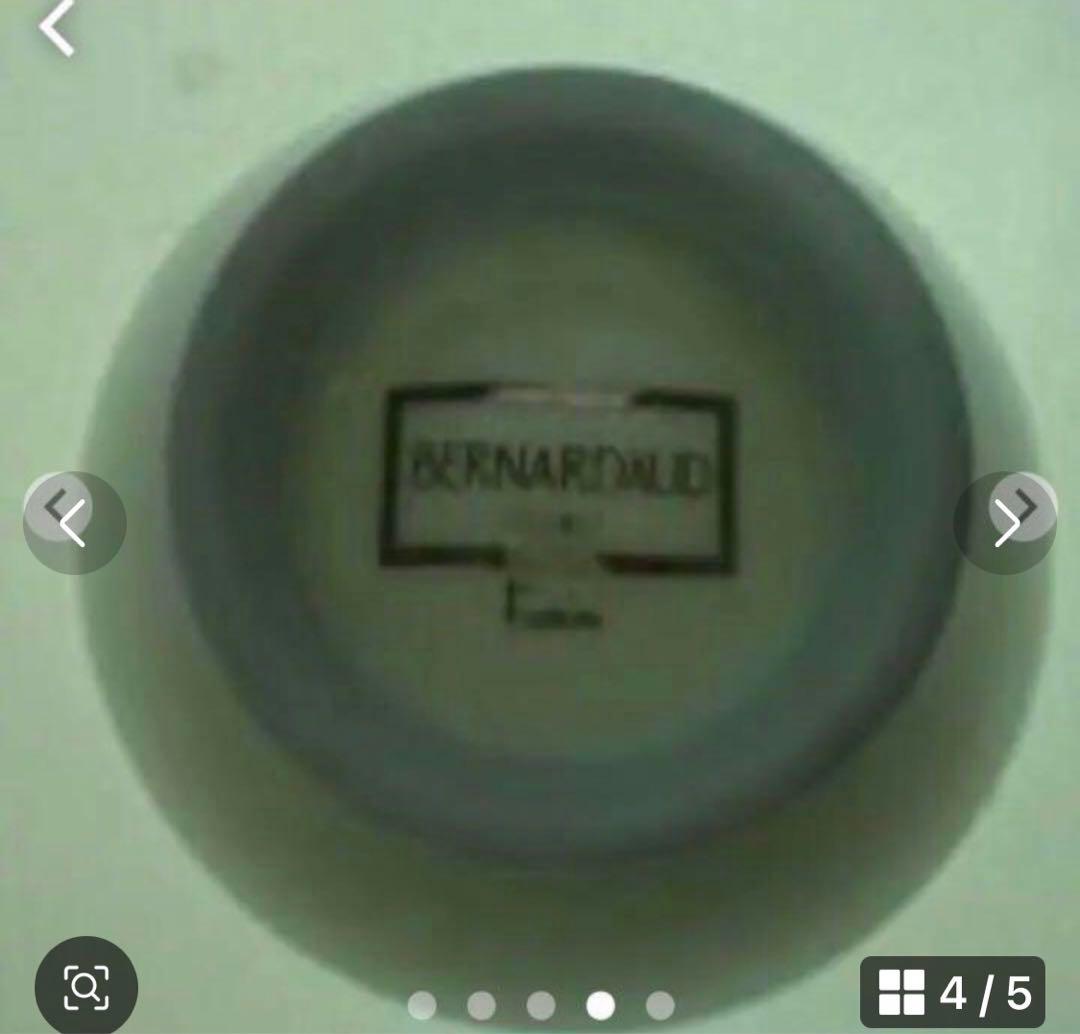The height and width of the screenshot is (1034, 1080).
Task: Advance to the next product photo
Action: (x=1005, y=522)
